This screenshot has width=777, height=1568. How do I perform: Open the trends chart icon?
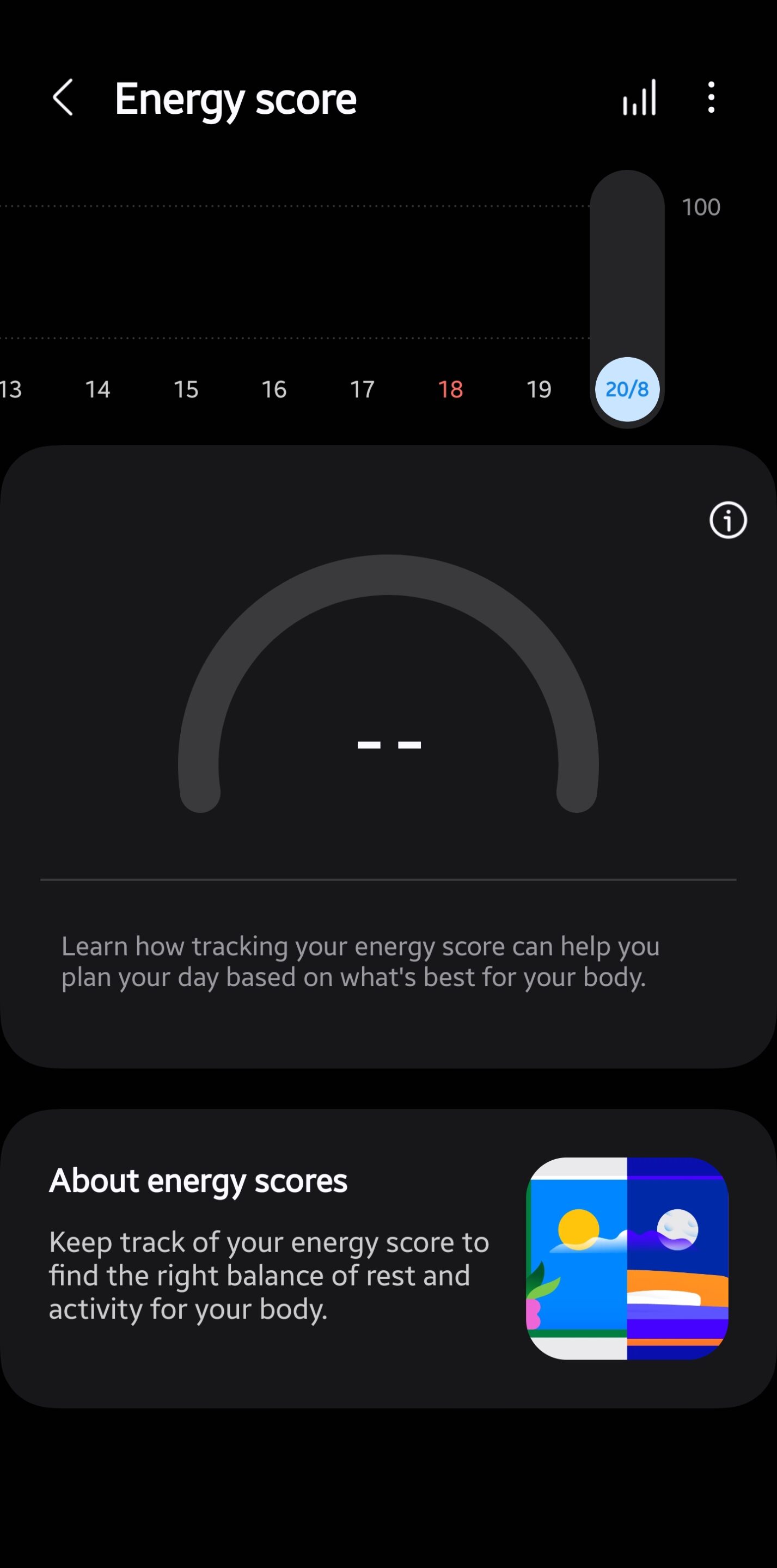[x=639, y=97]
